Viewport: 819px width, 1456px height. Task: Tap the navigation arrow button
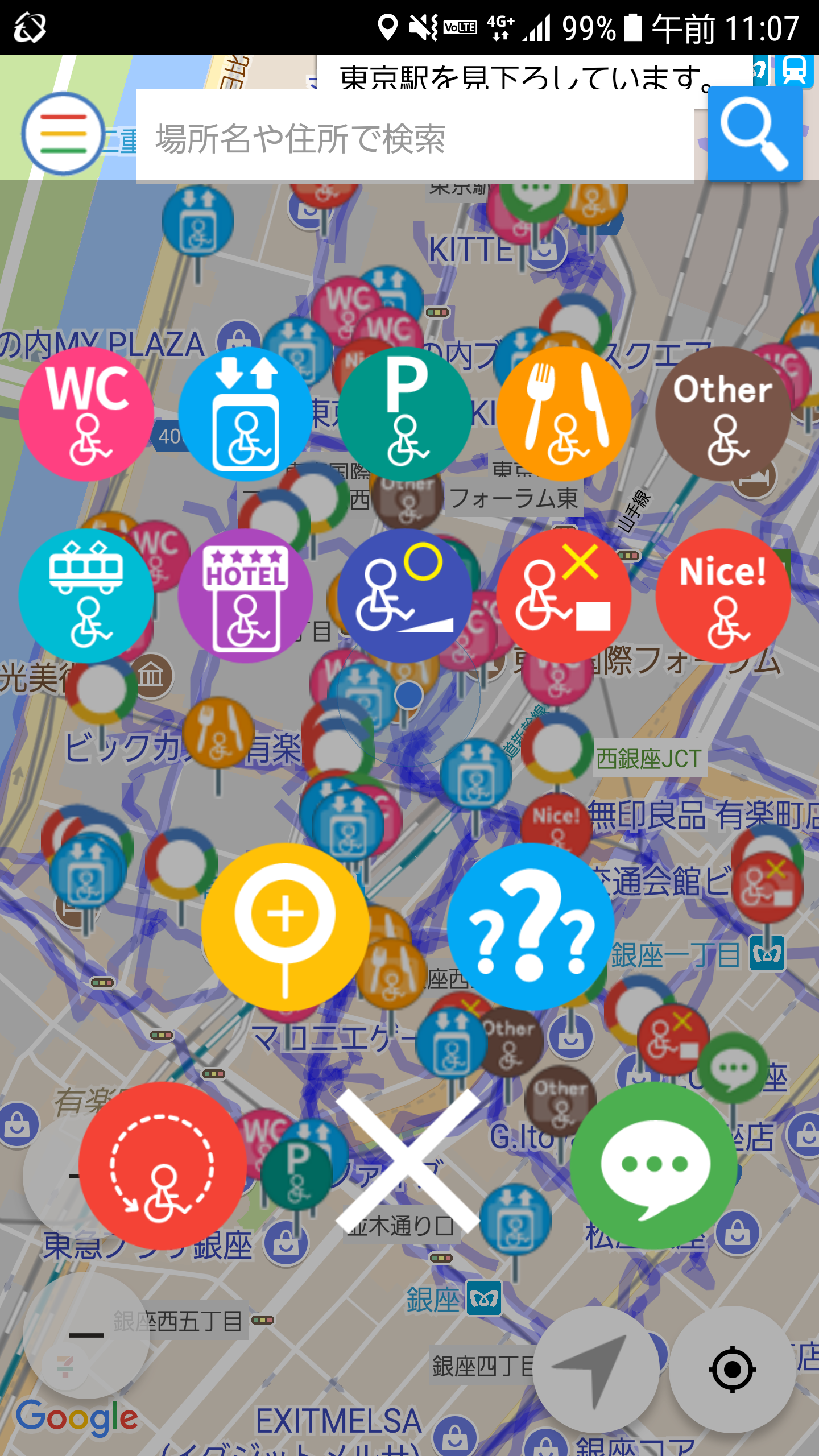pos(596,1370)
